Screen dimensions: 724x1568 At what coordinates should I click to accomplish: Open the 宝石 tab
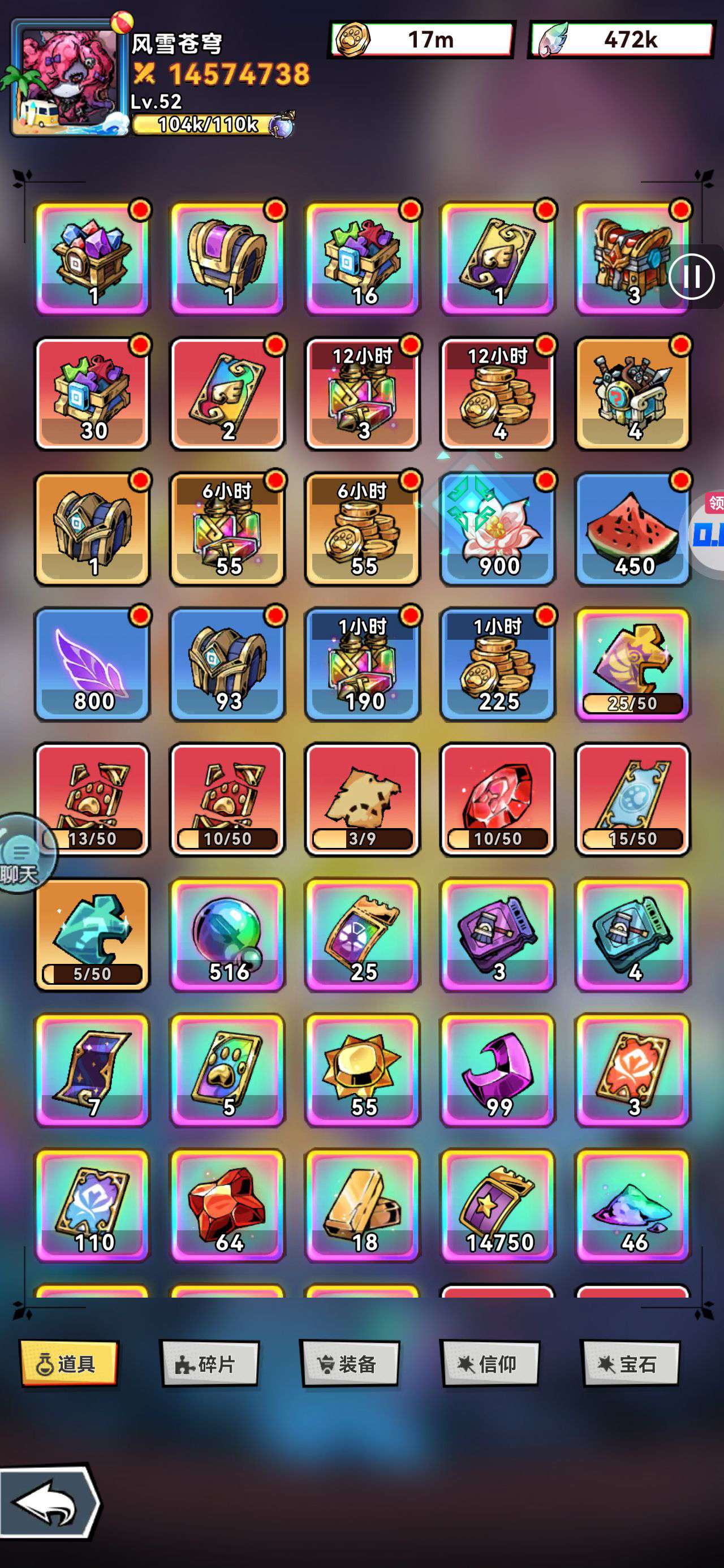pyautogui.click(x=631, y=1363)
